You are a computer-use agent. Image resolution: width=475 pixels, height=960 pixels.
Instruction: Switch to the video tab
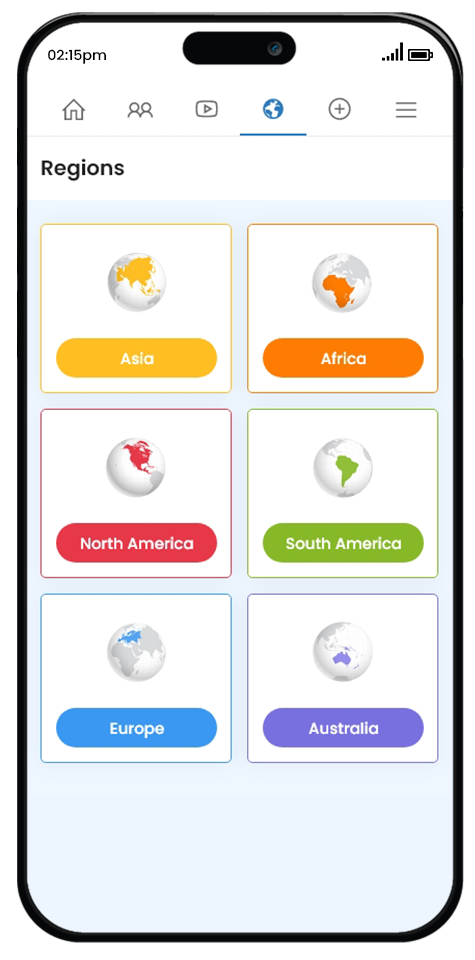coord(206,110)
